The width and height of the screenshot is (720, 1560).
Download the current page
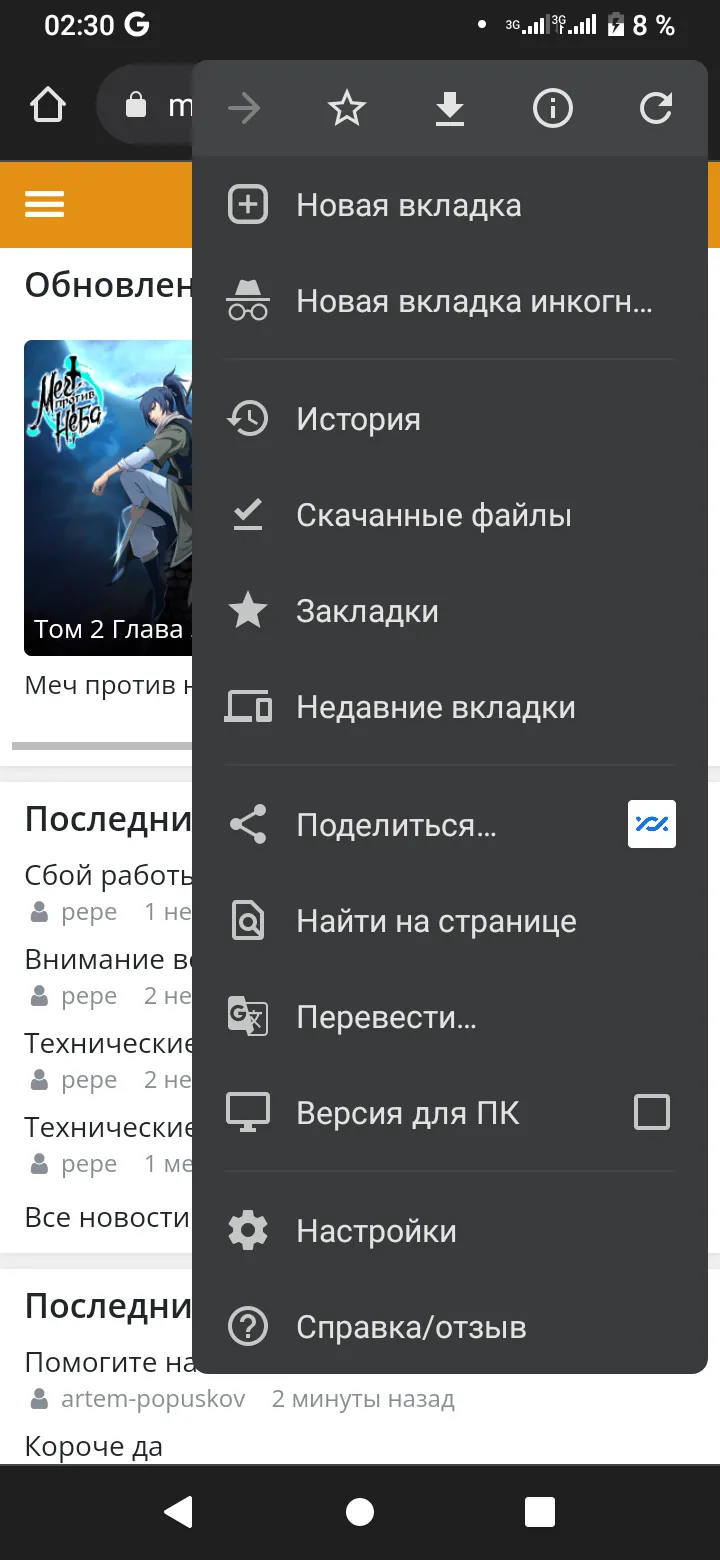point(450,108)
